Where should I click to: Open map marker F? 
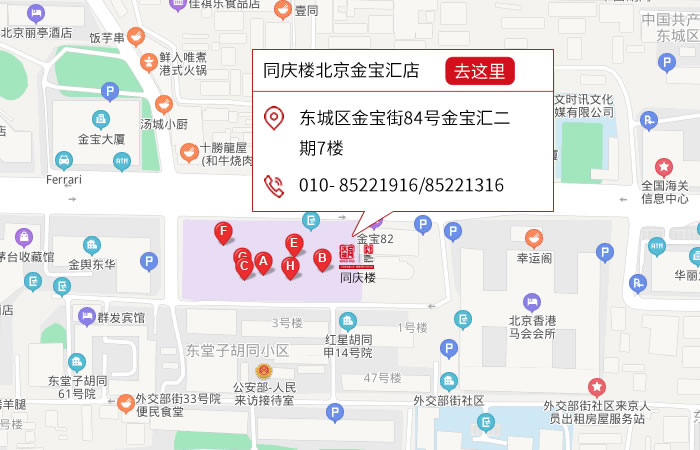(224, 233)
